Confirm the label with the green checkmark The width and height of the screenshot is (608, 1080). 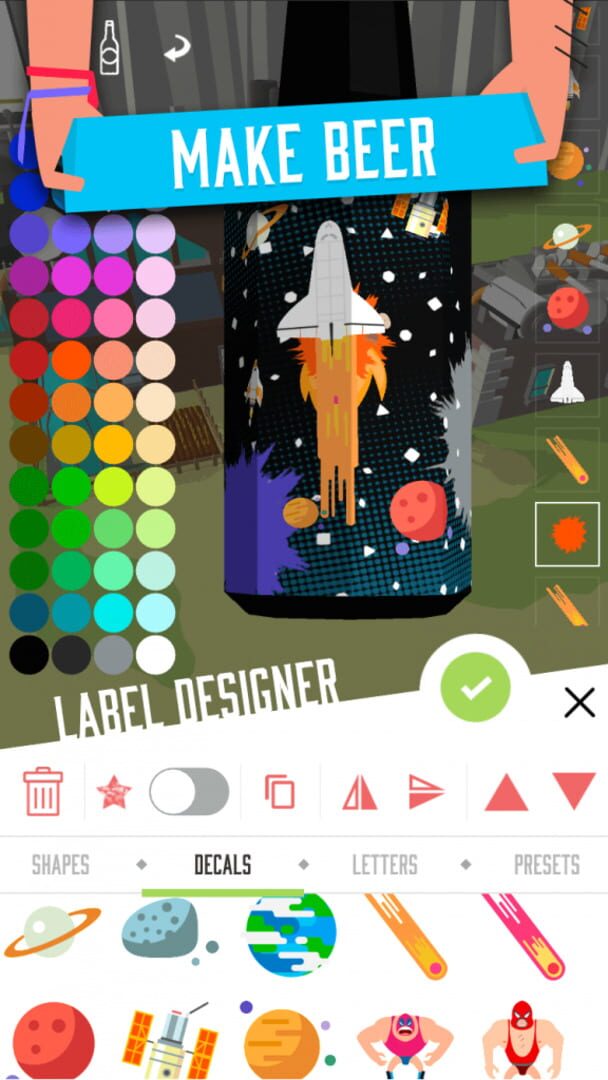(x=476, y=687)
